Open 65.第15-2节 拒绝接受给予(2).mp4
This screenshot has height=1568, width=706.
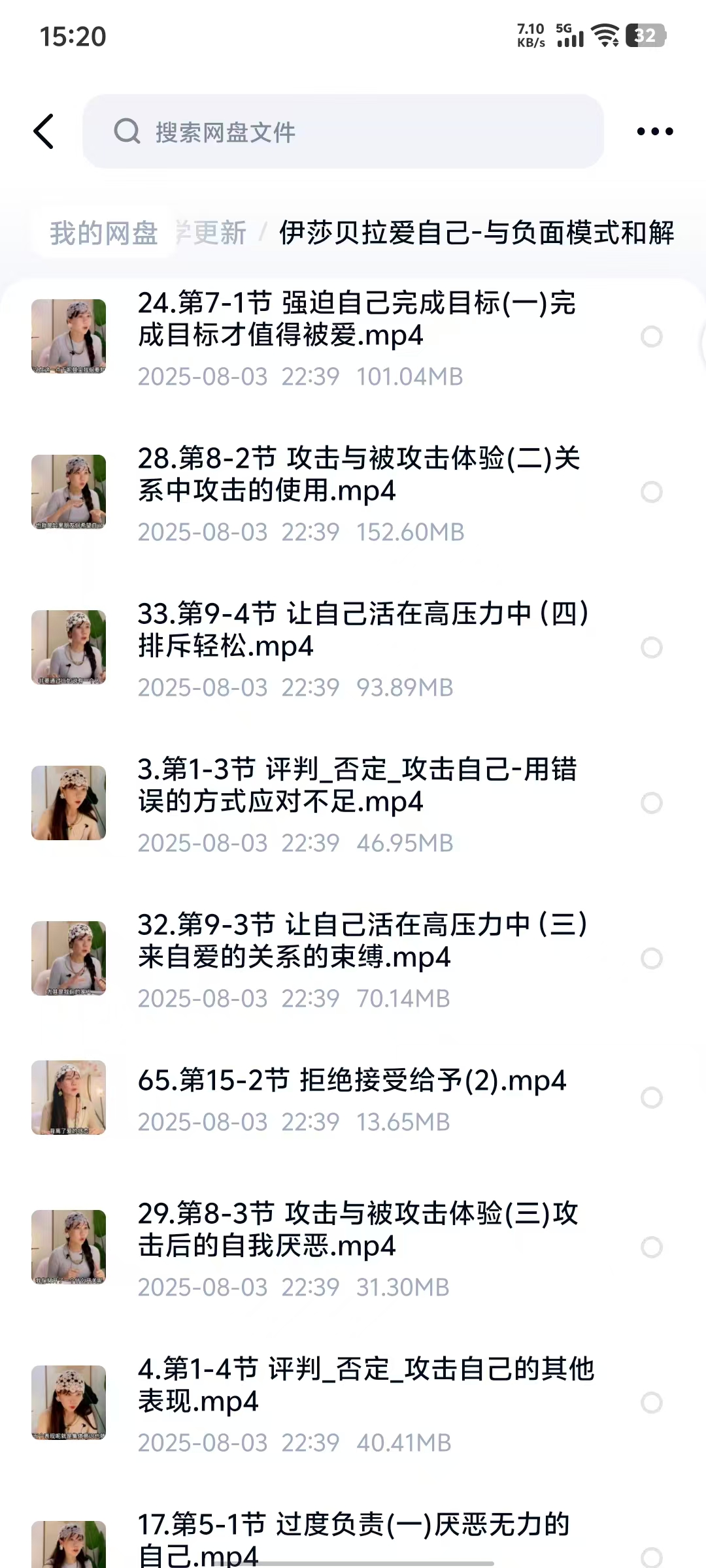pyautogui.click(x=352, y=1081)
